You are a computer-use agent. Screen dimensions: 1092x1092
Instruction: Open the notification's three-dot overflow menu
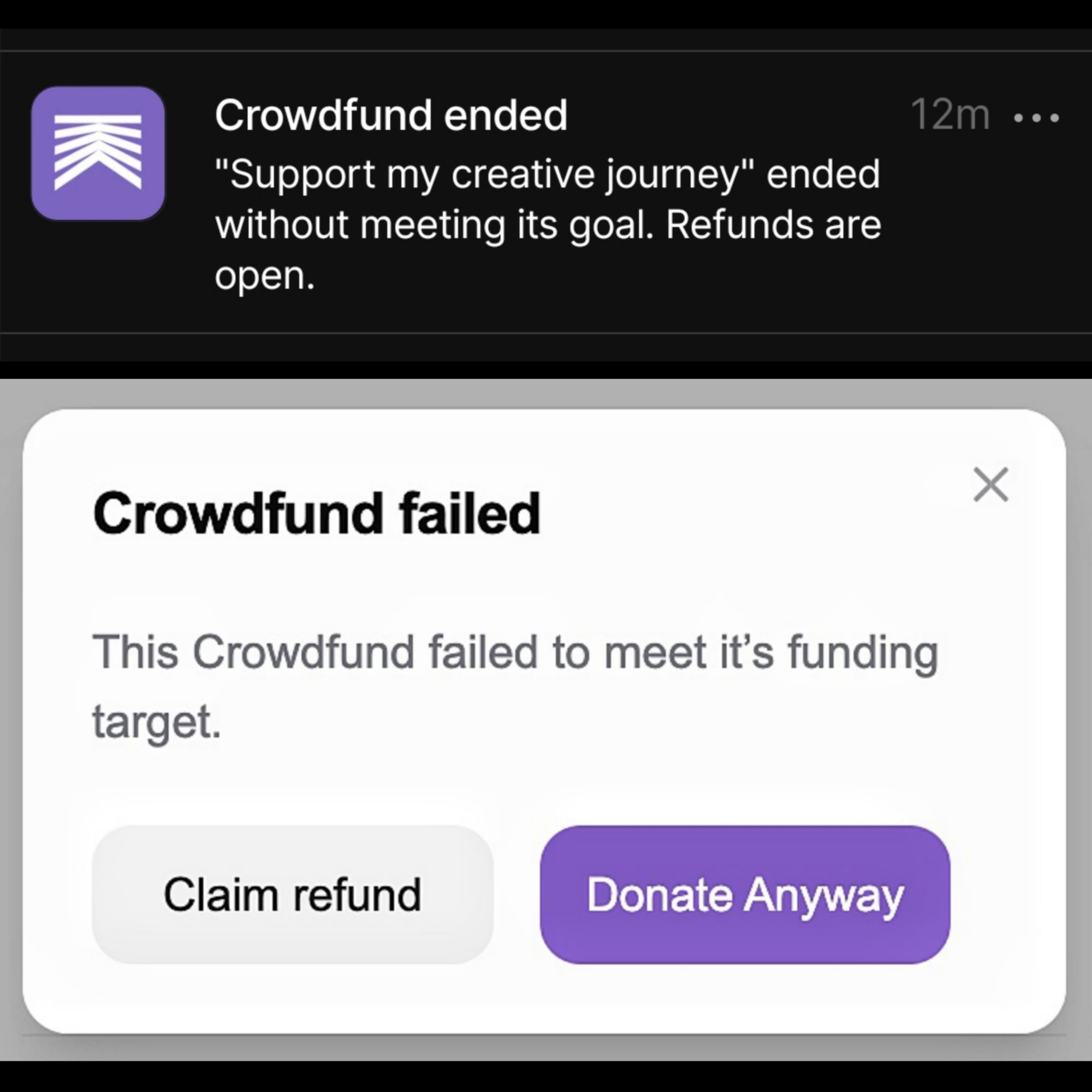click(1037, 118)
